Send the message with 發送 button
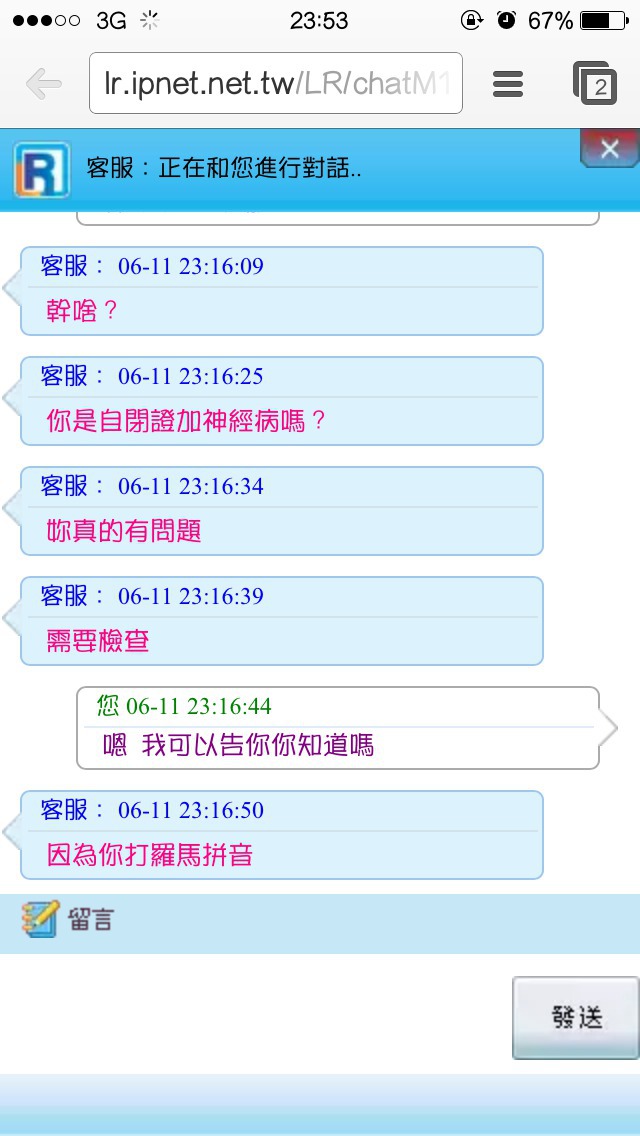Viewport: 640px width, 1136px height. [x=575, y=1018]
